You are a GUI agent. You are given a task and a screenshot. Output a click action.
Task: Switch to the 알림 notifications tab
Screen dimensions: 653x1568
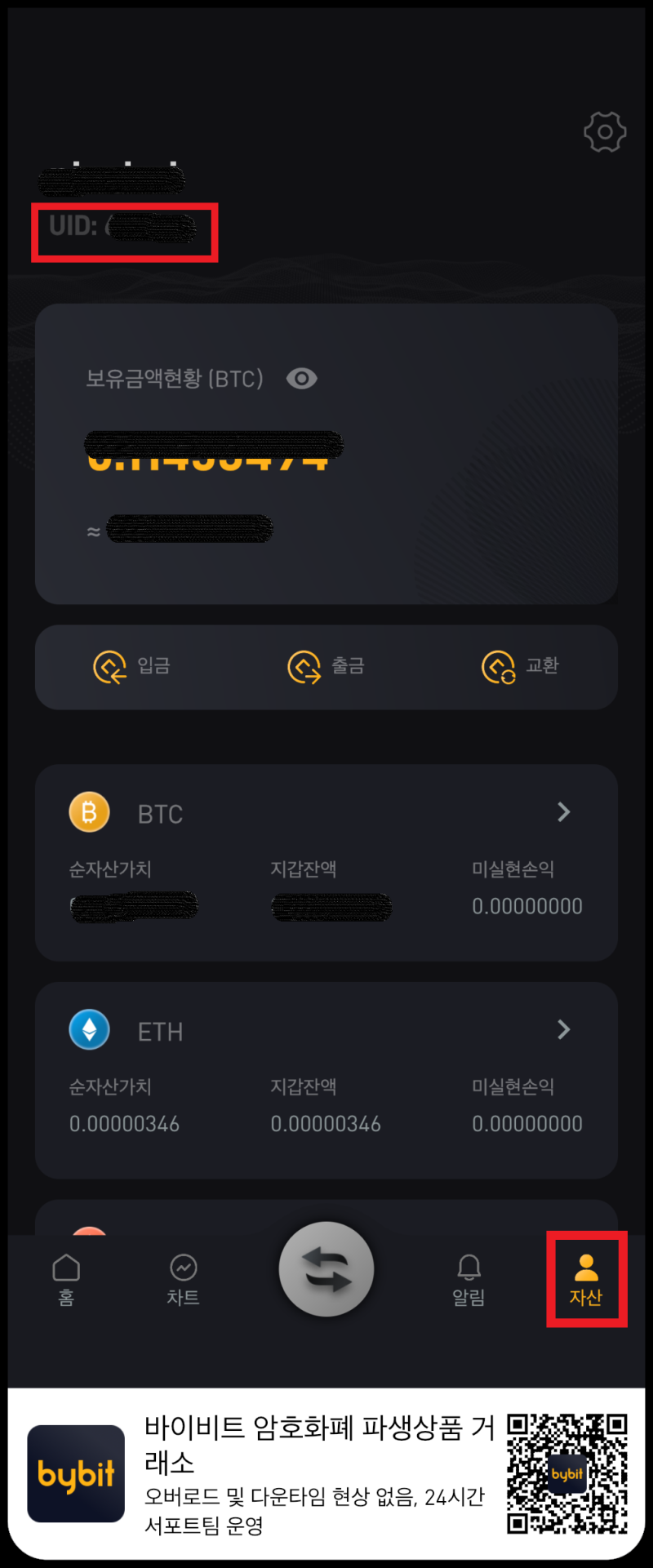point(468,1279)
